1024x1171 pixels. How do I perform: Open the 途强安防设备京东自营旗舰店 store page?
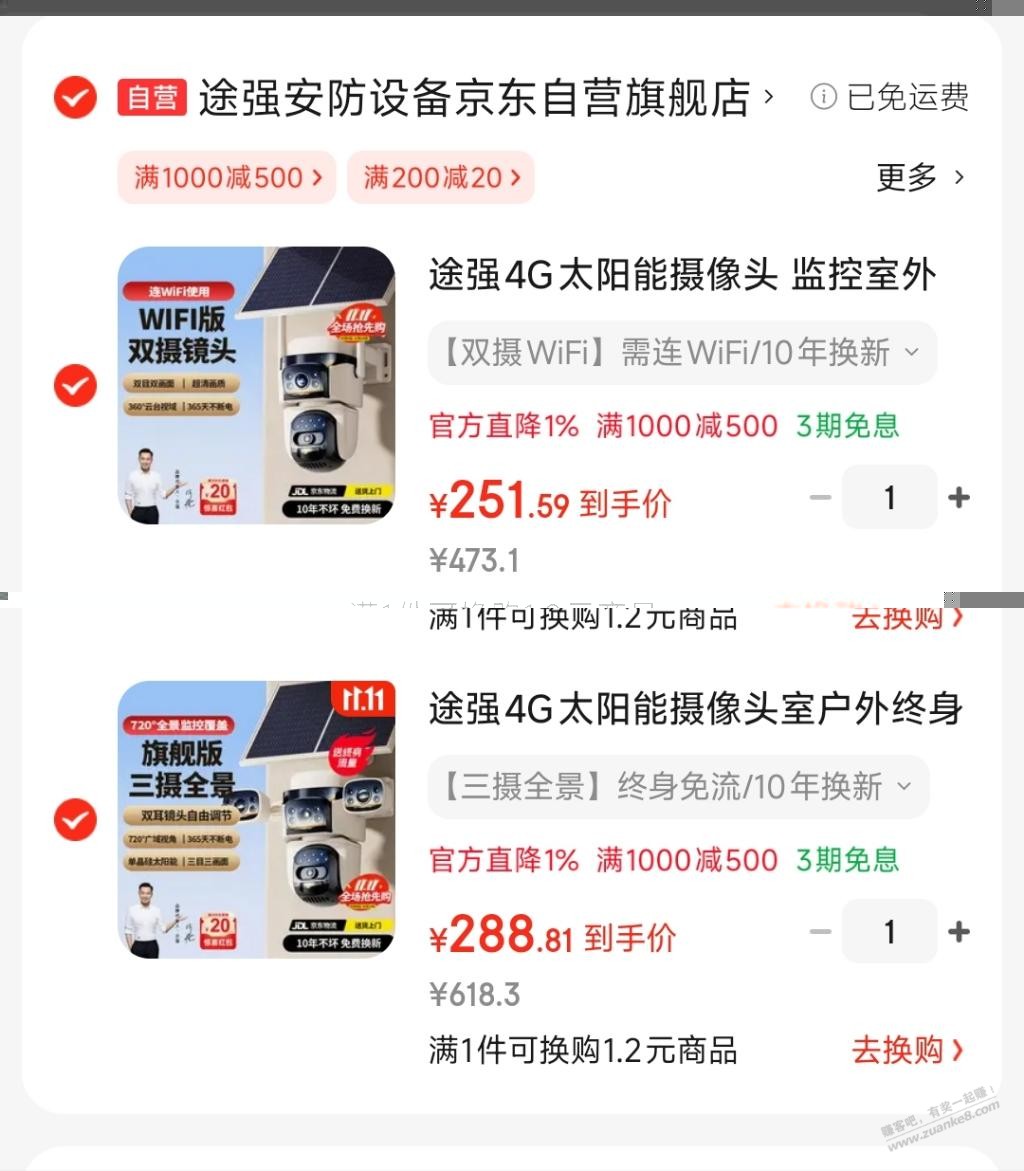[x=474, y=98]
